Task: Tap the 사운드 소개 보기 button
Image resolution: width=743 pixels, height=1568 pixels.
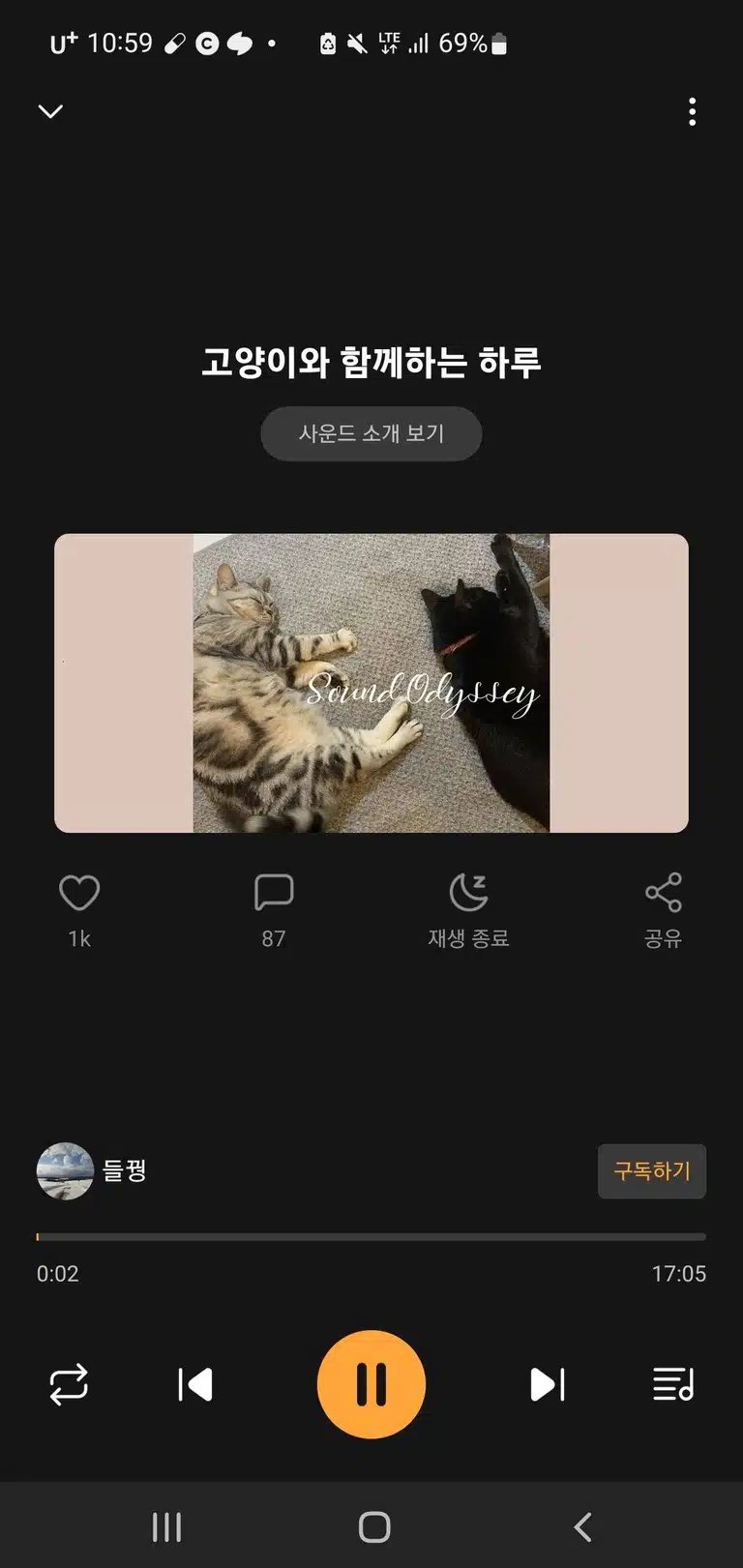Action: [x=371, y=433]
